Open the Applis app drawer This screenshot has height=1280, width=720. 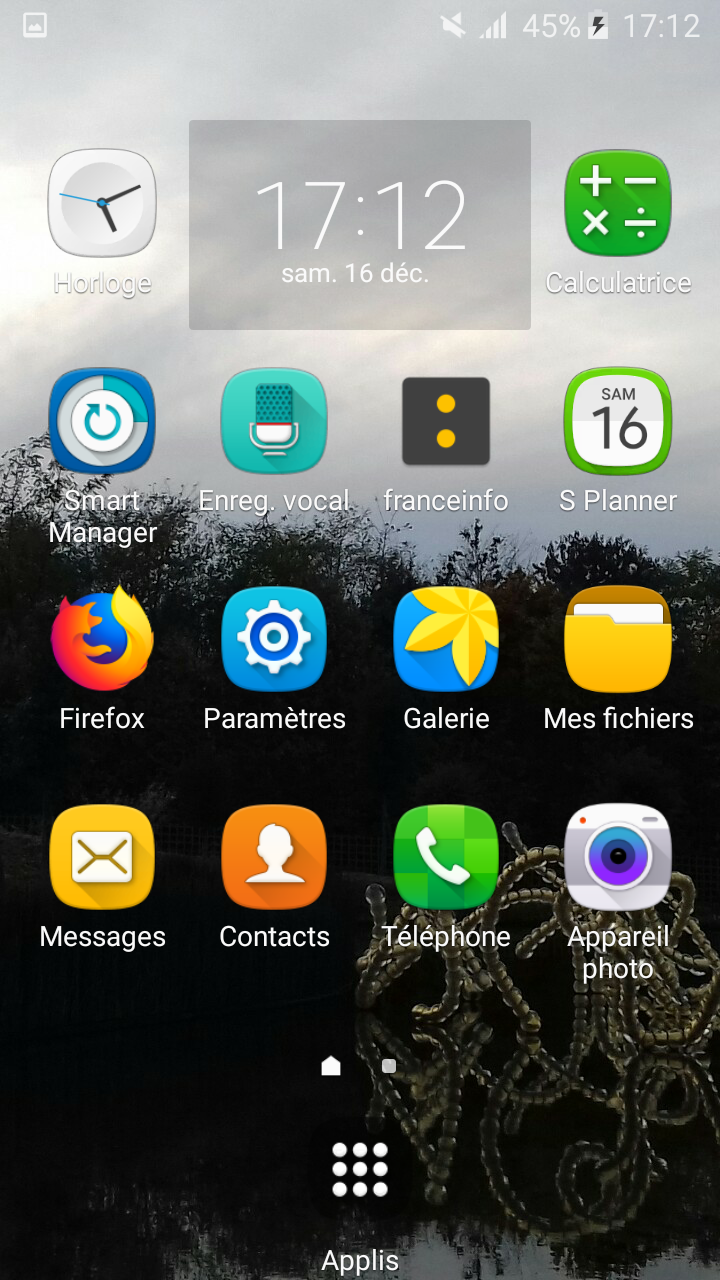[x=360, y=1169]
